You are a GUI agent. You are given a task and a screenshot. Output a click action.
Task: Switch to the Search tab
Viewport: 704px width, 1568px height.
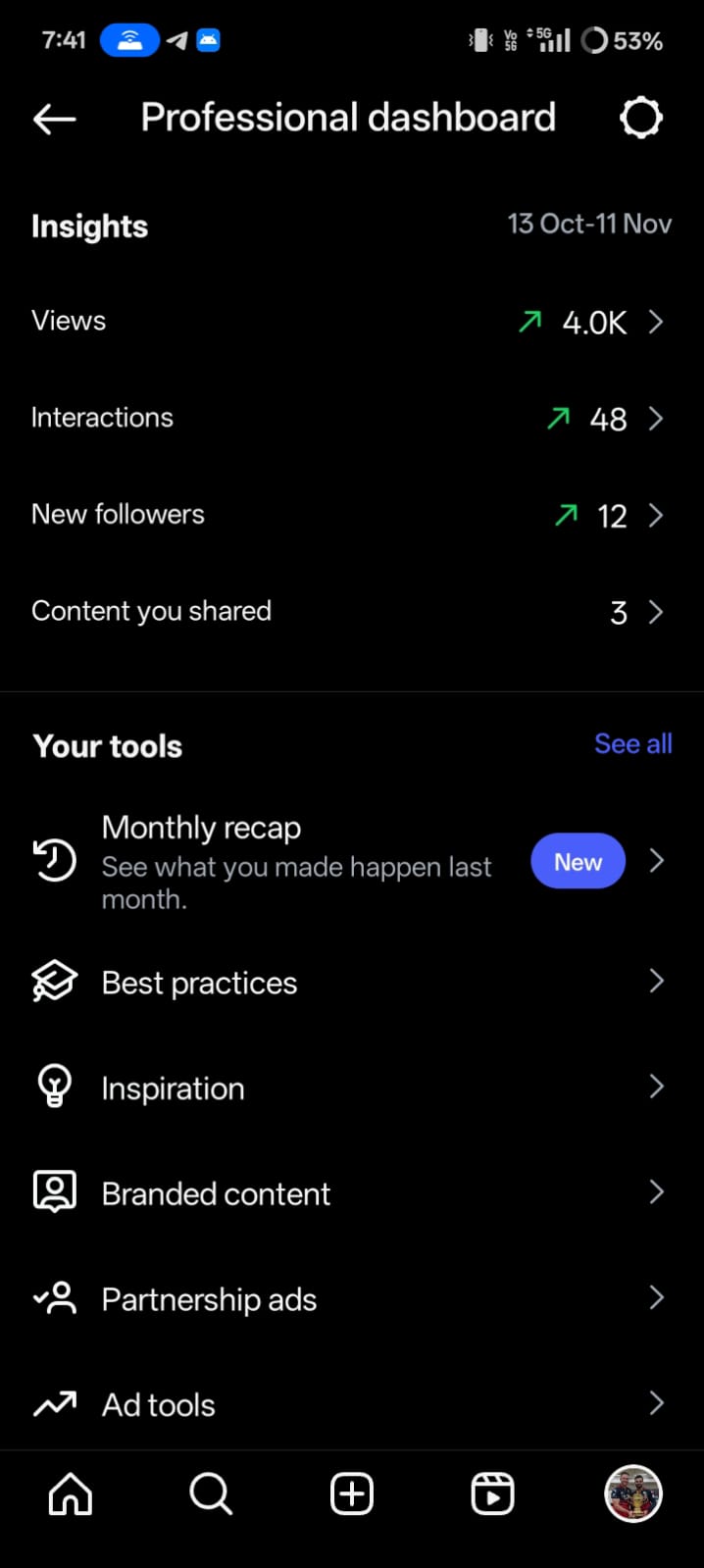tap(211, 1494)
